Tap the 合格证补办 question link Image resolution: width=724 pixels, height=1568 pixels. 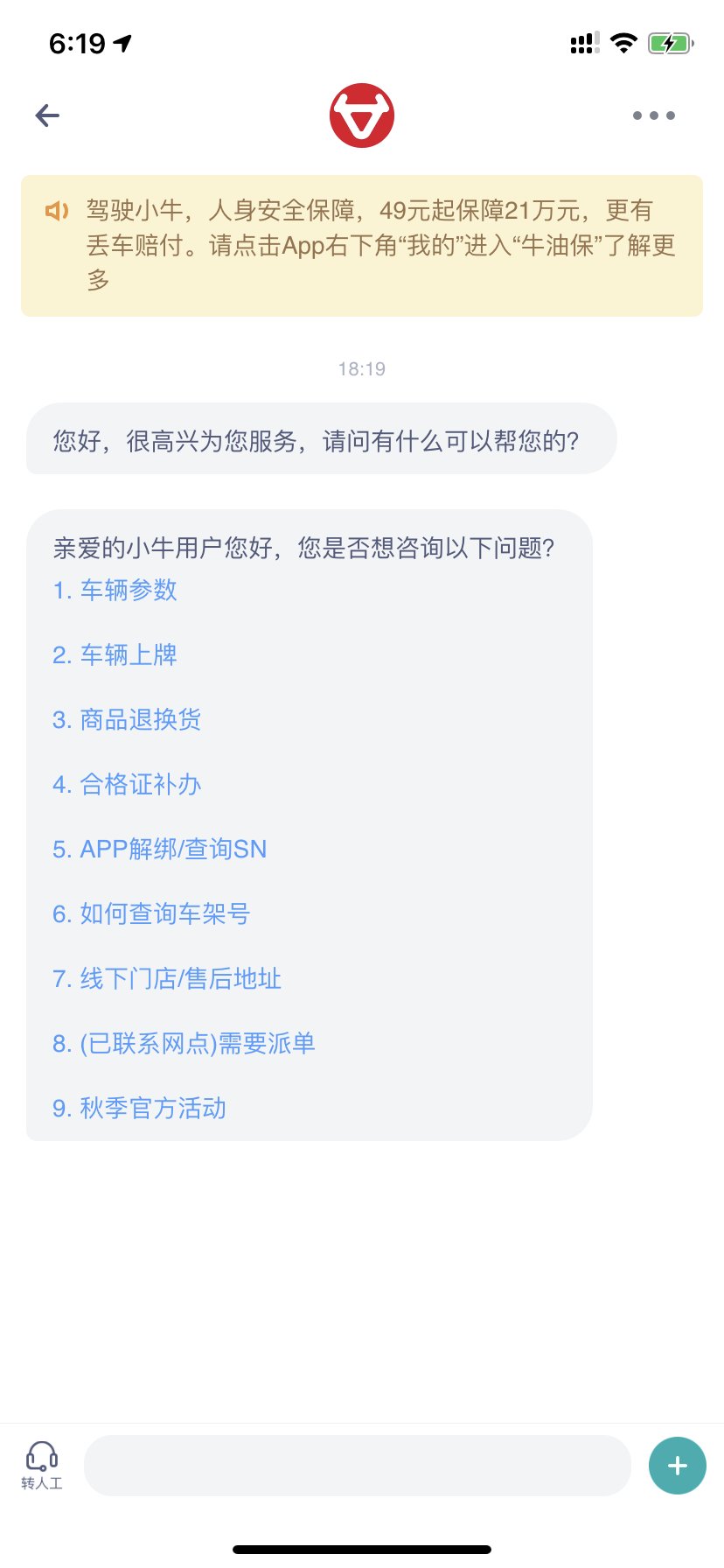click(x=128, y=785)
